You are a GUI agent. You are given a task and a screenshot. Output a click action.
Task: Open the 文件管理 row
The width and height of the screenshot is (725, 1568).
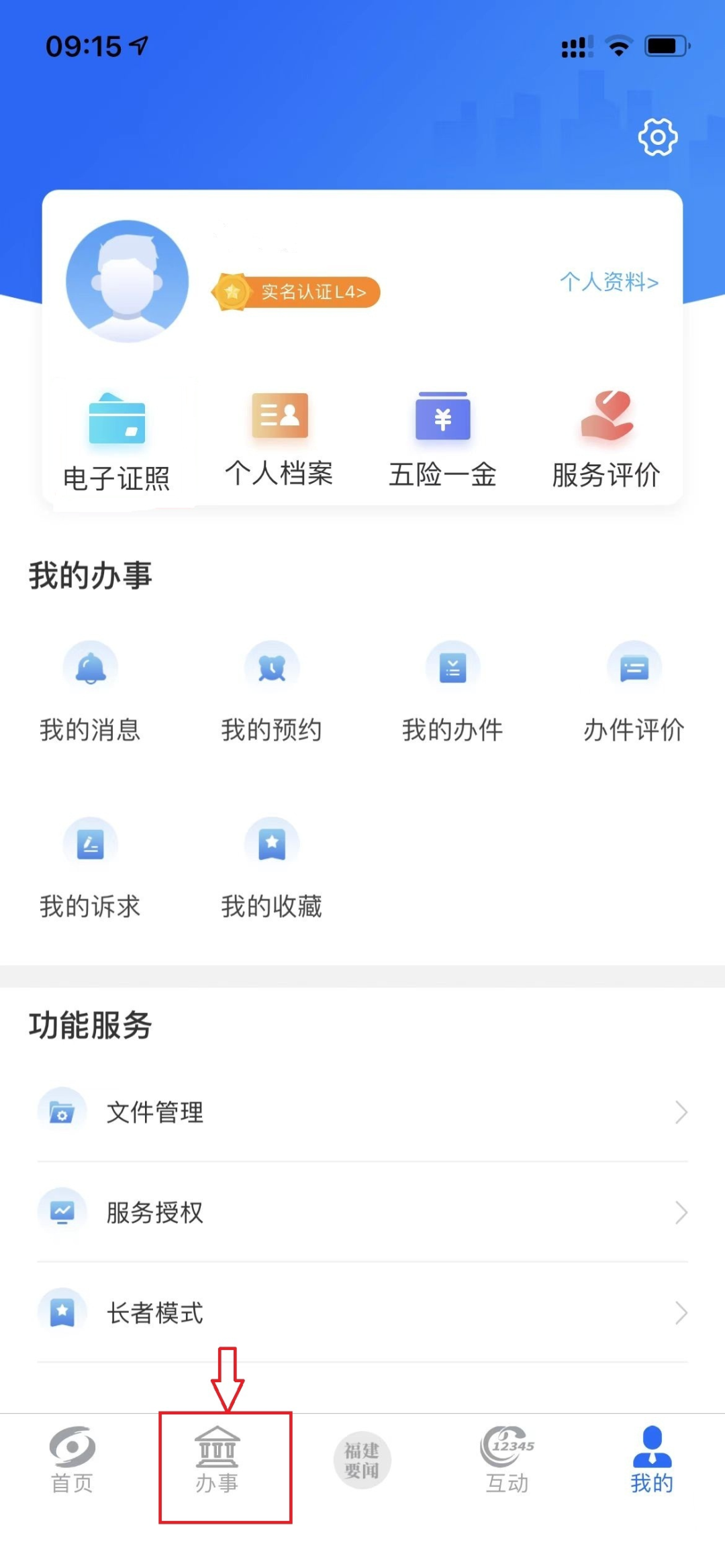click(x=362, y=1112)
